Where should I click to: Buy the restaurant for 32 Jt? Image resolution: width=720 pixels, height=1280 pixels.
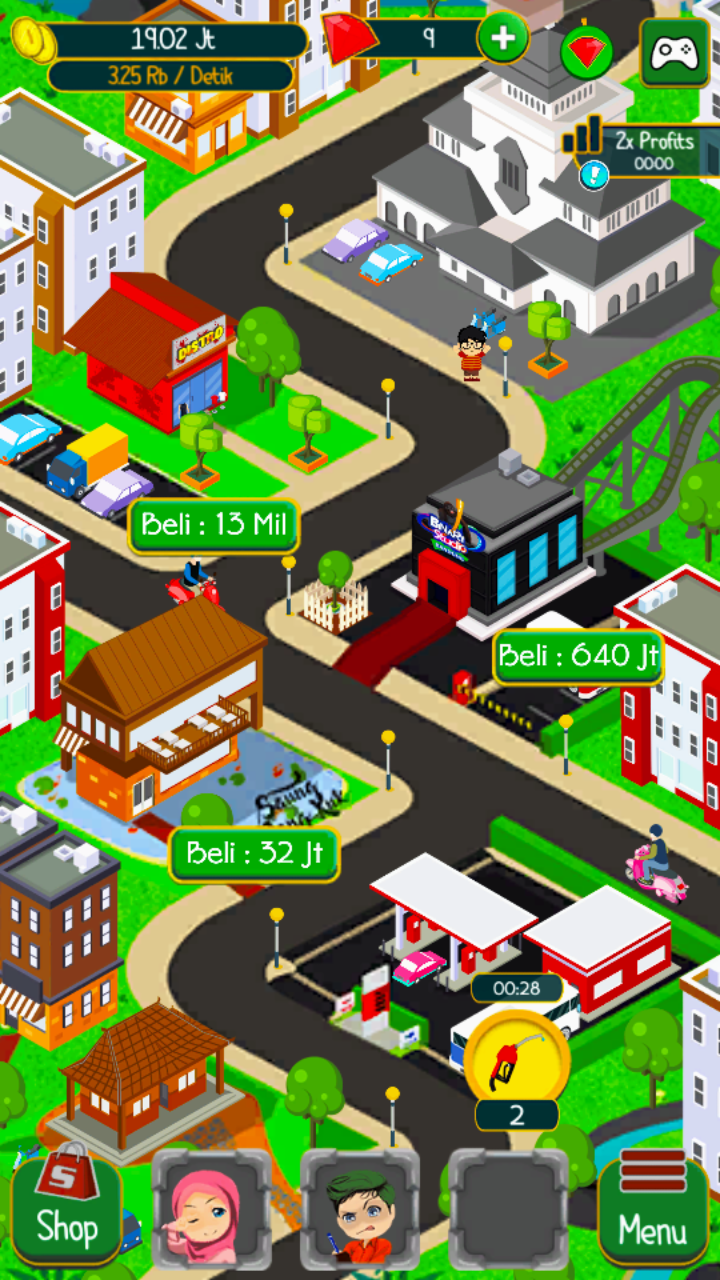[x=254, y=854]
